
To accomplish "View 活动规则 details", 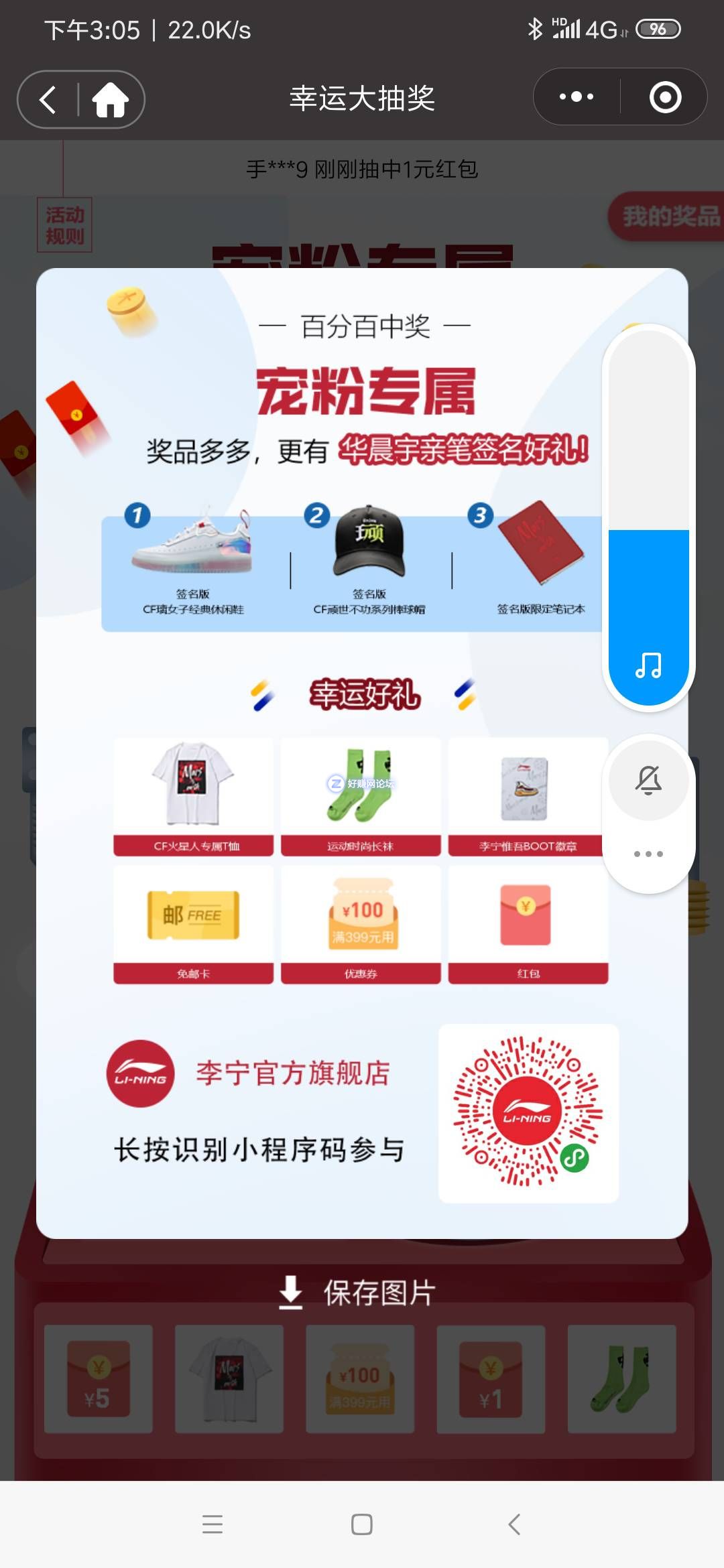I will 64,225.
